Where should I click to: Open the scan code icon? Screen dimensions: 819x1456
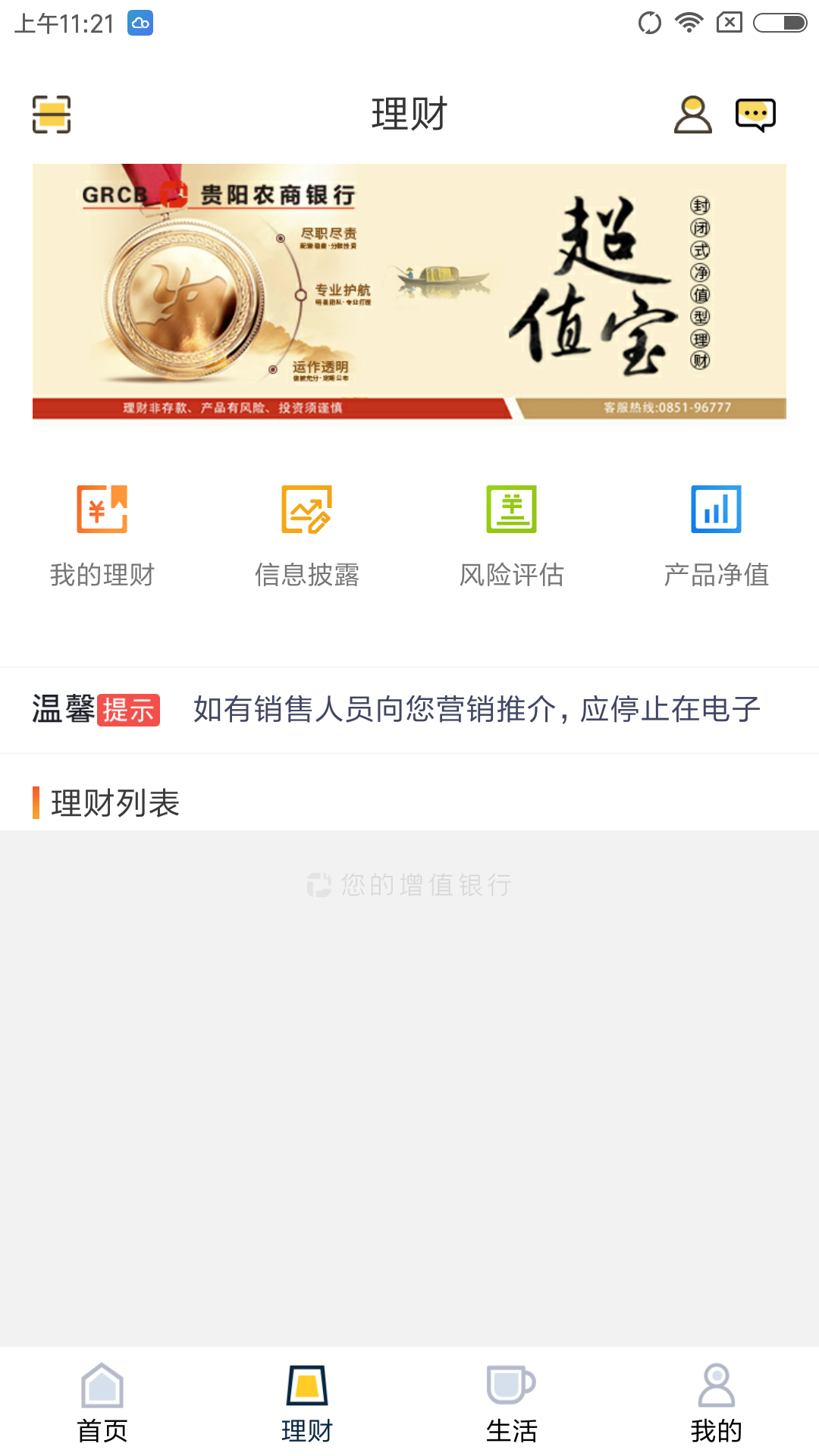pyautogui.click(x=52, y=115)
